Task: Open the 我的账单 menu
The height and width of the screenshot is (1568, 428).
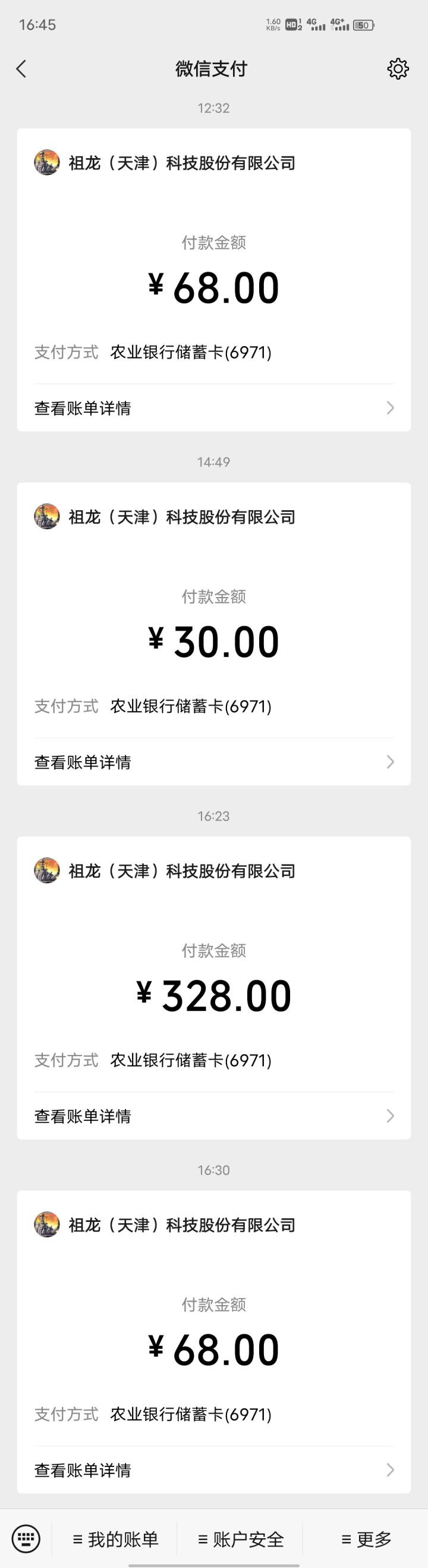Action: point(116,1539)
